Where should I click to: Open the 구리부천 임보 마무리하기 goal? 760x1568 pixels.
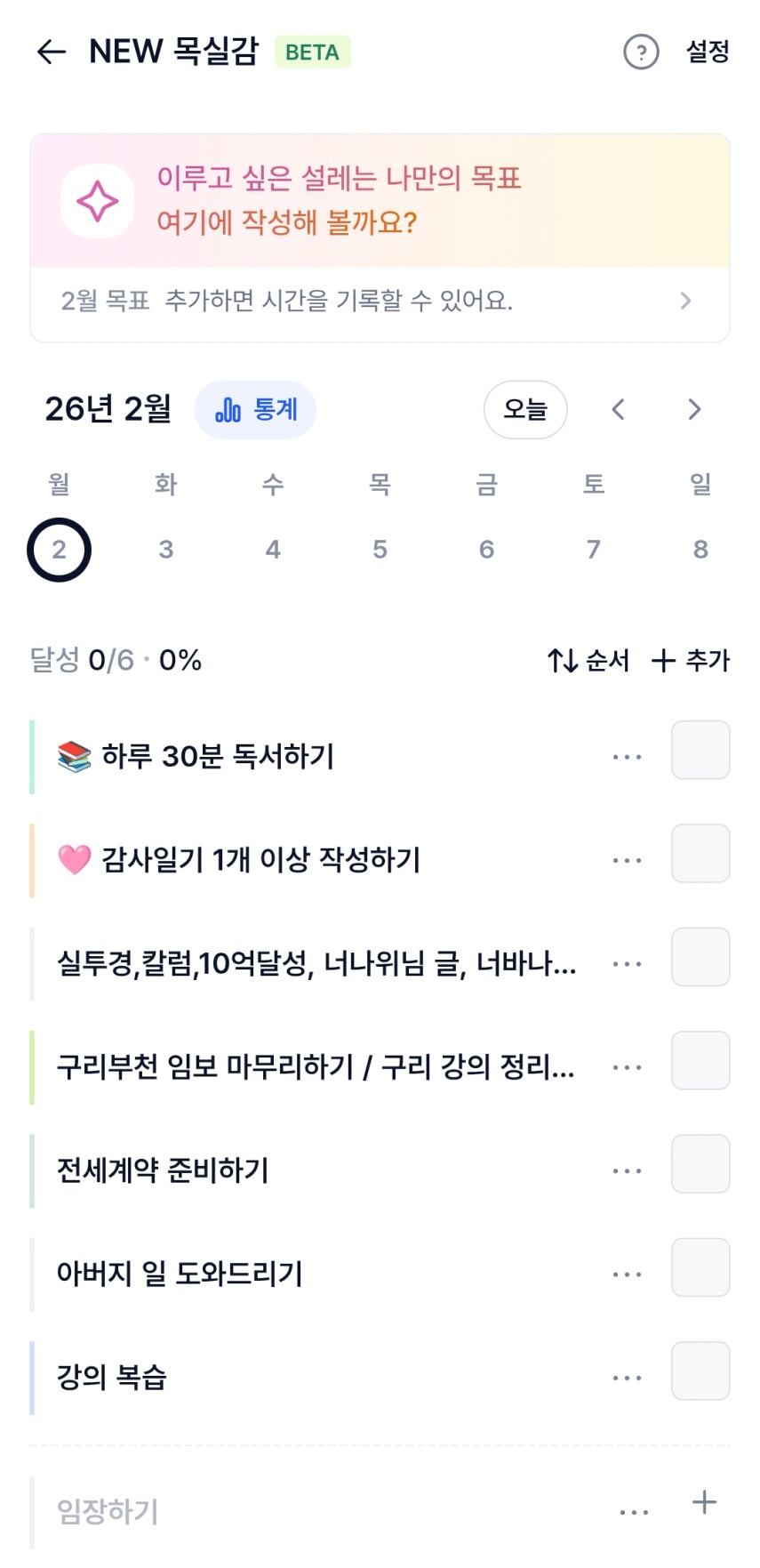[x=316, y=1066]
